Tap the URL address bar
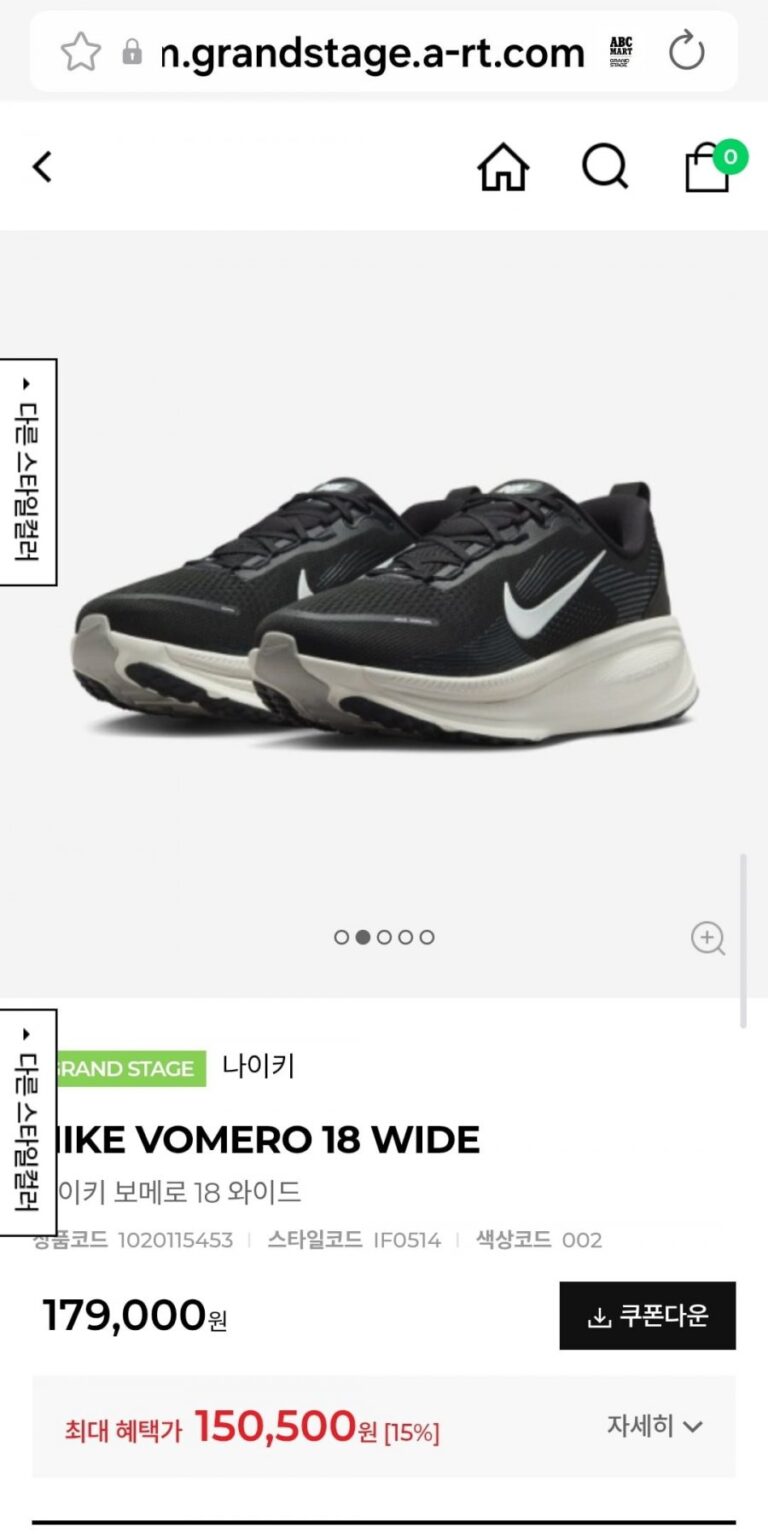Image resolution: width=768 pixels, height=1534 pixels. click(372, 52)
